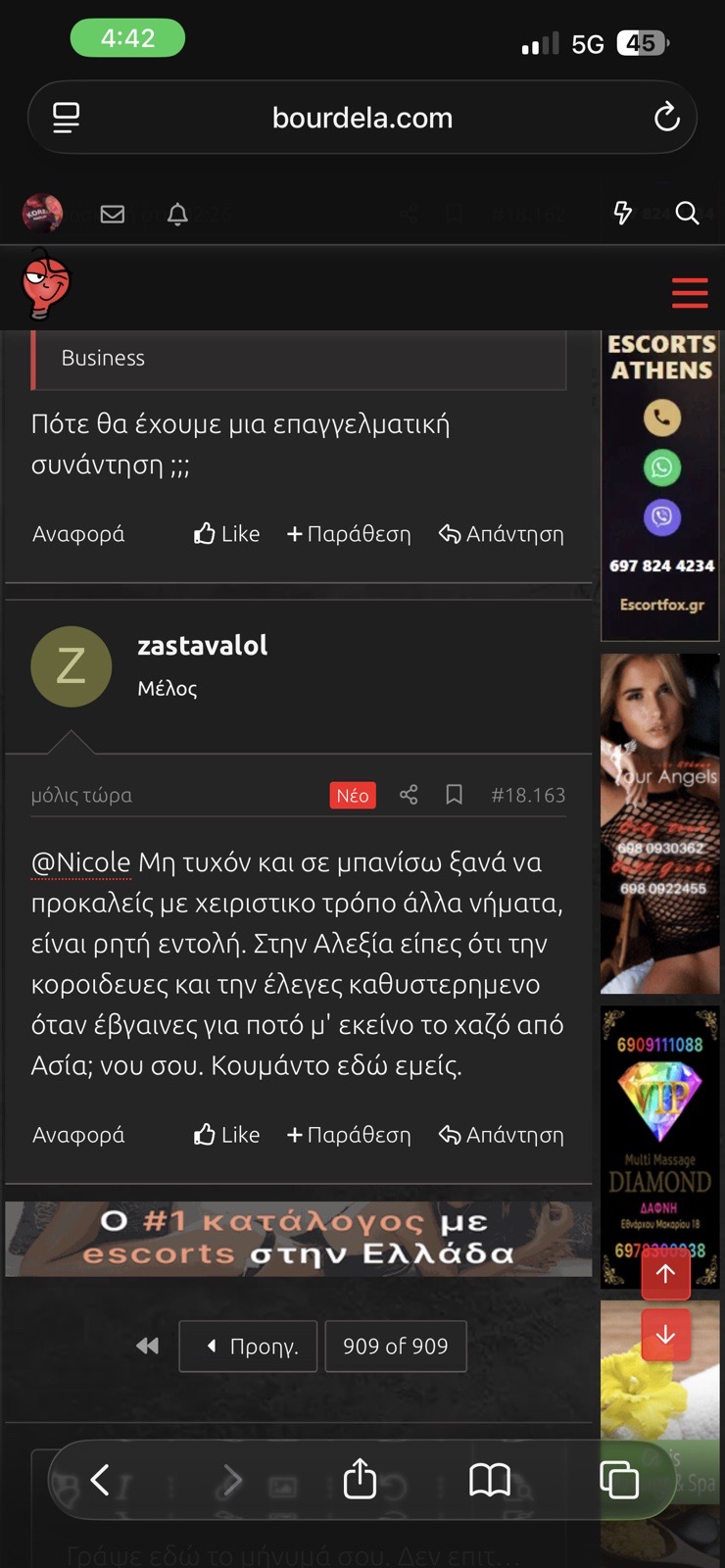This screenshot has height=1568, width=725.
Task: Open the inbox envelope icon
Action: 113,214
